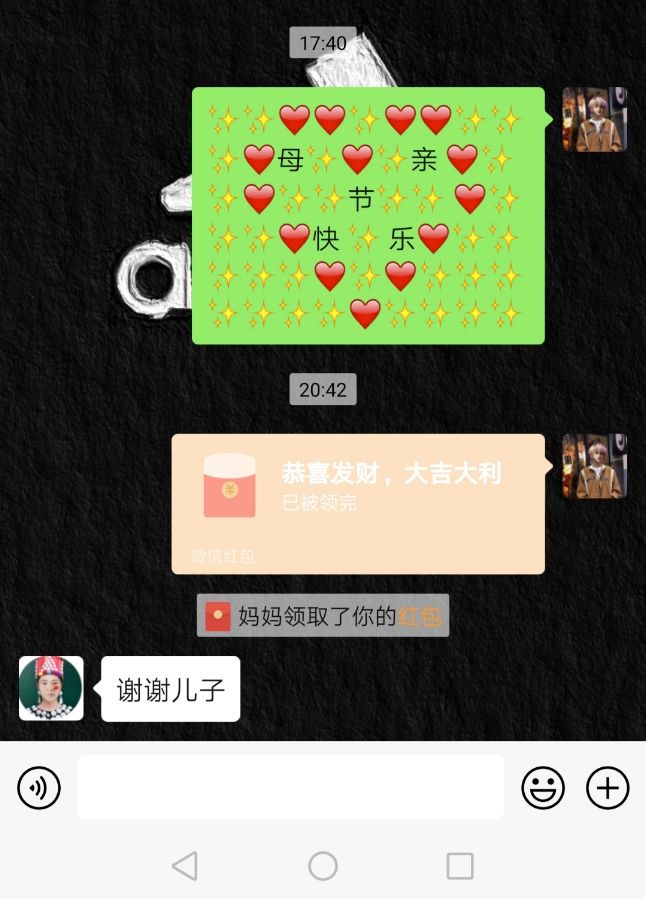This screenshot has height=899, width=646.
Task: Go to the system home screen
Action: [x=323, y=866]
